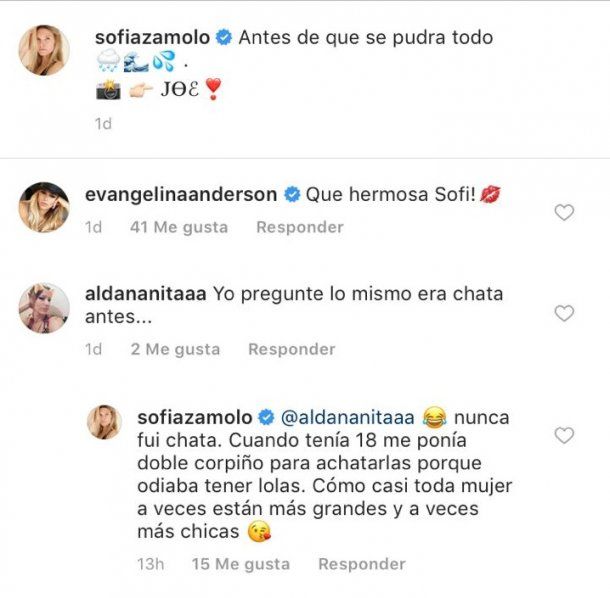
Task: Open sofiazamolo's profile from the post caption username
Action: click(x=151, y=38)
